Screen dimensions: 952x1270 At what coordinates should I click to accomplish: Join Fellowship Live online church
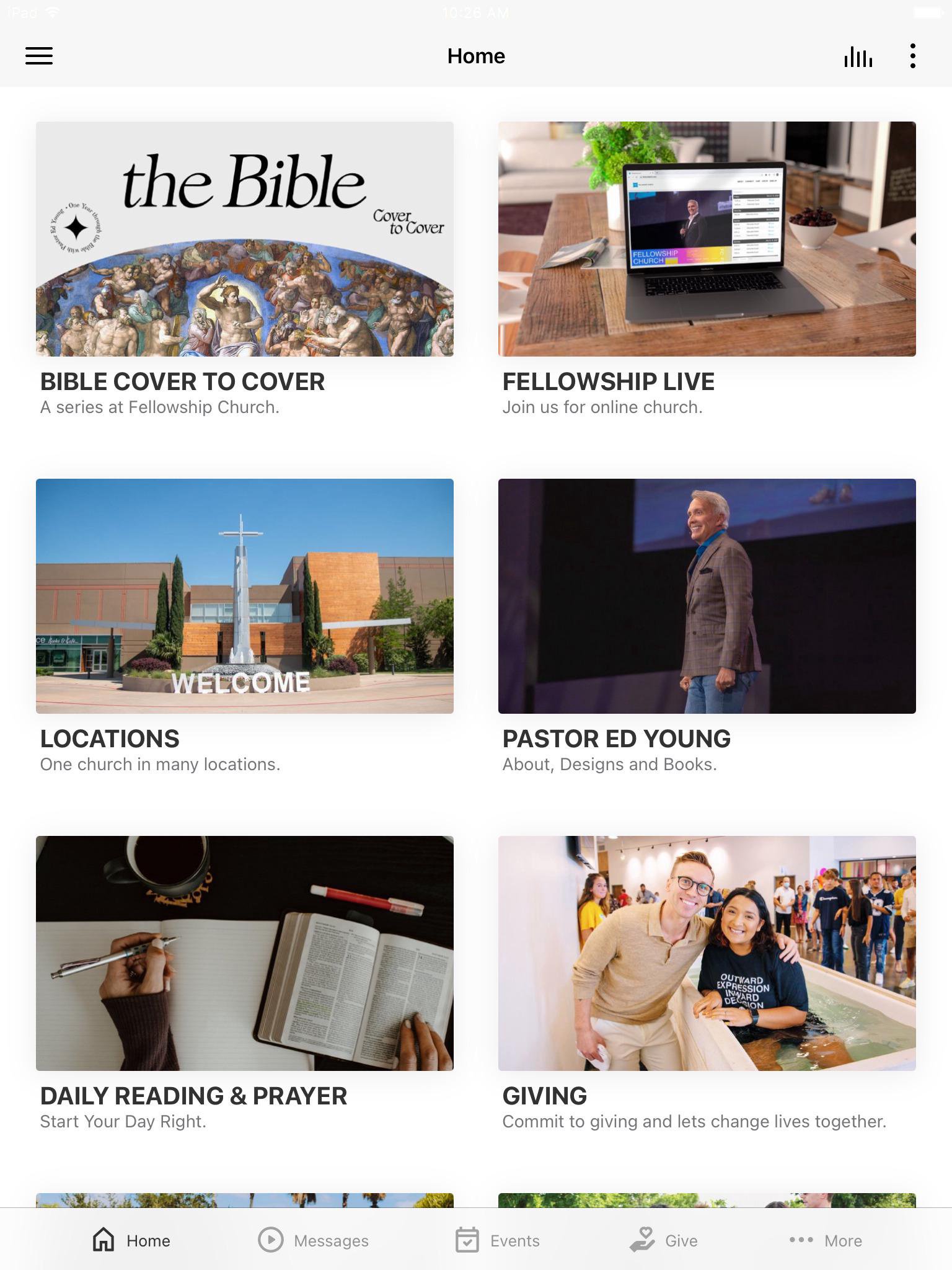pyautogui.click(x=707, y=239)
